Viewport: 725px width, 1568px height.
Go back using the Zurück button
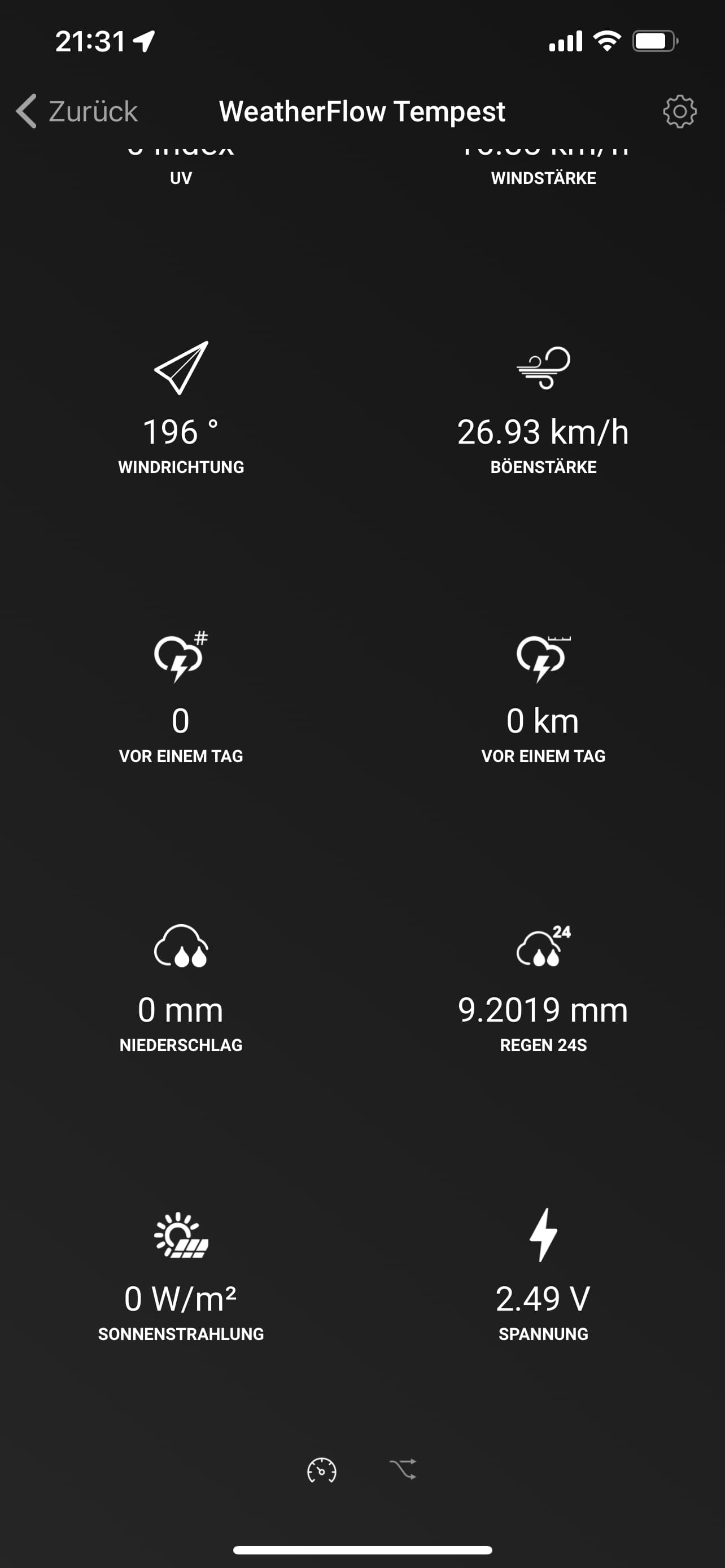[x=77, y=111]
